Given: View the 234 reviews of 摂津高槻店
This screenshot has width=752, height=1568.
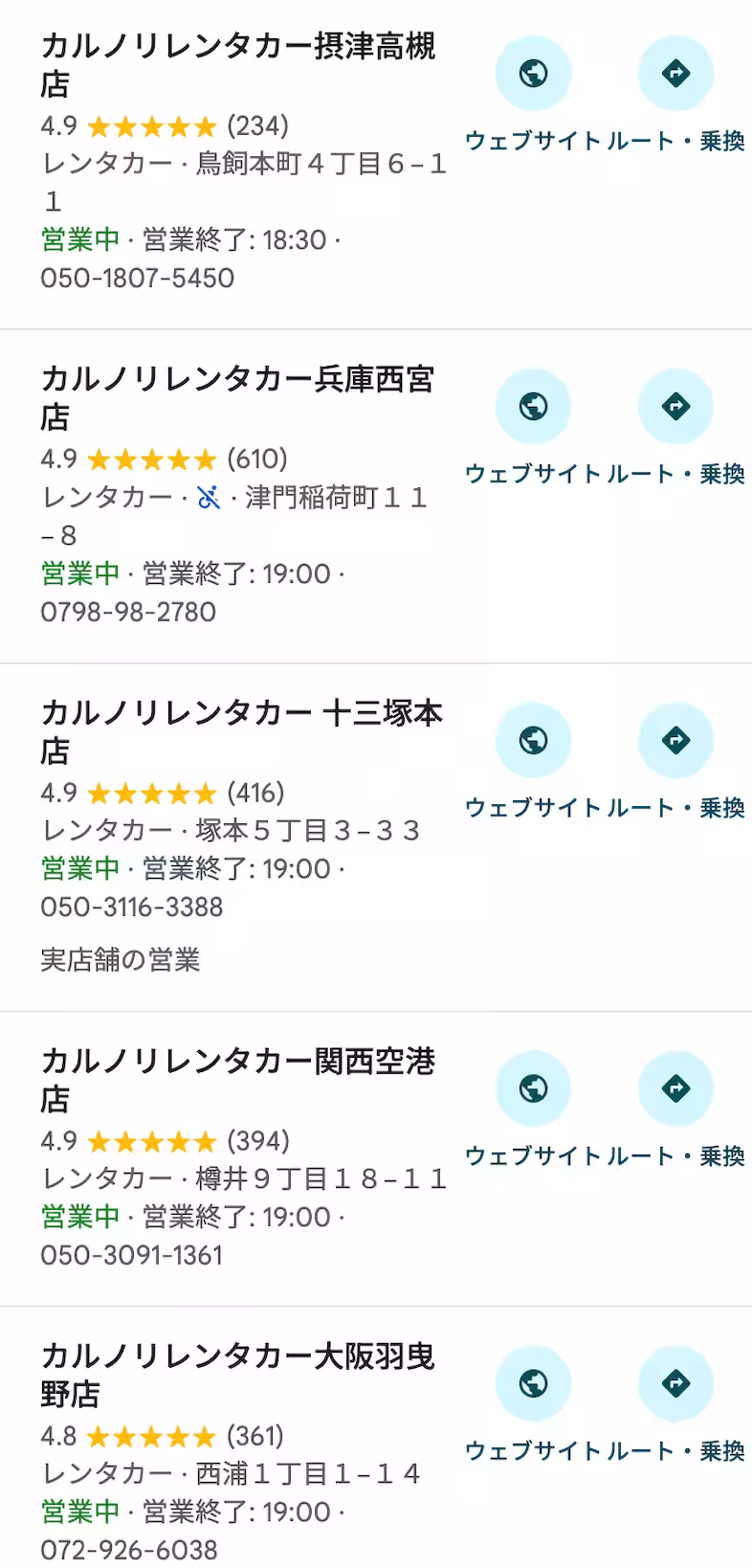Looking at the screenshot, I should pos(258,124).
